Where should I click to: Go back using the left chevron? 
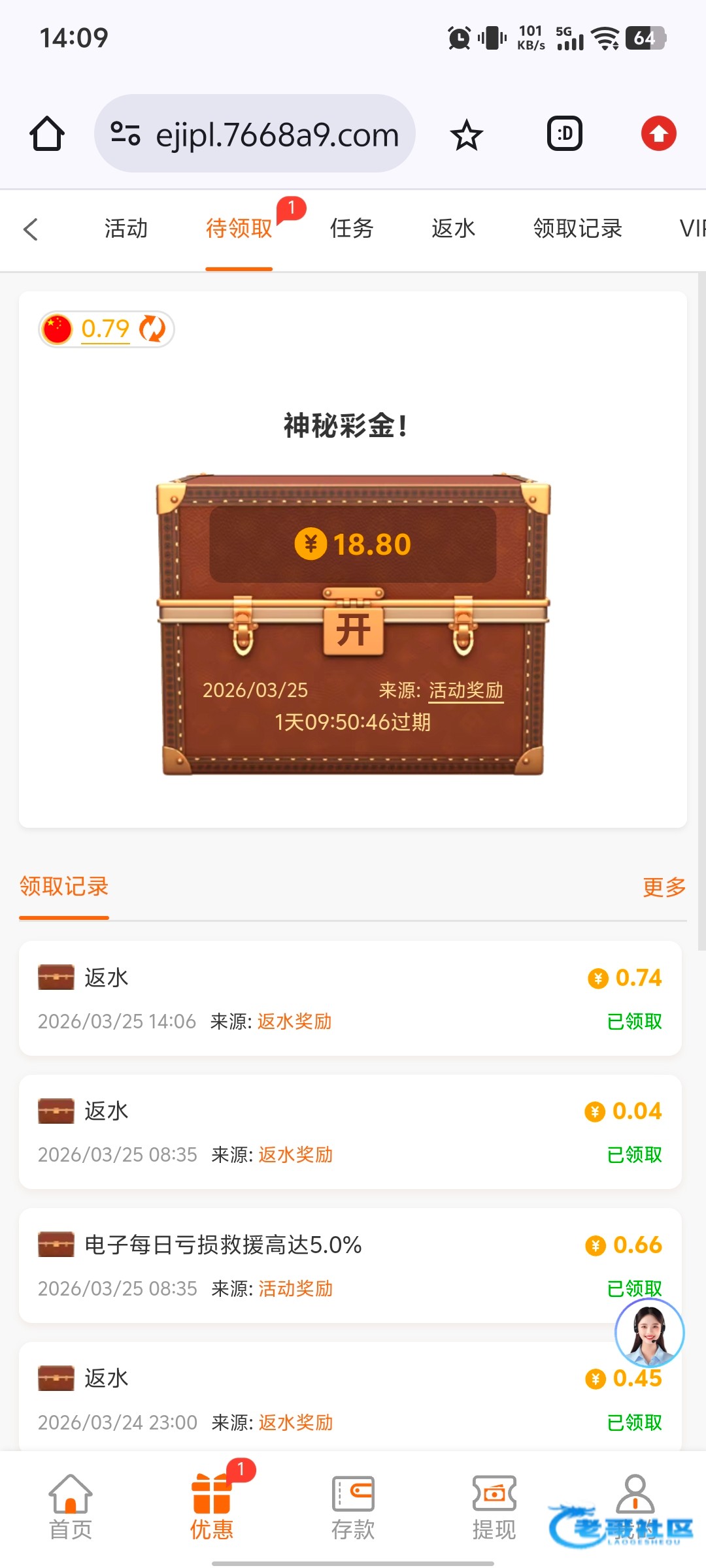(x=31, y=229)
